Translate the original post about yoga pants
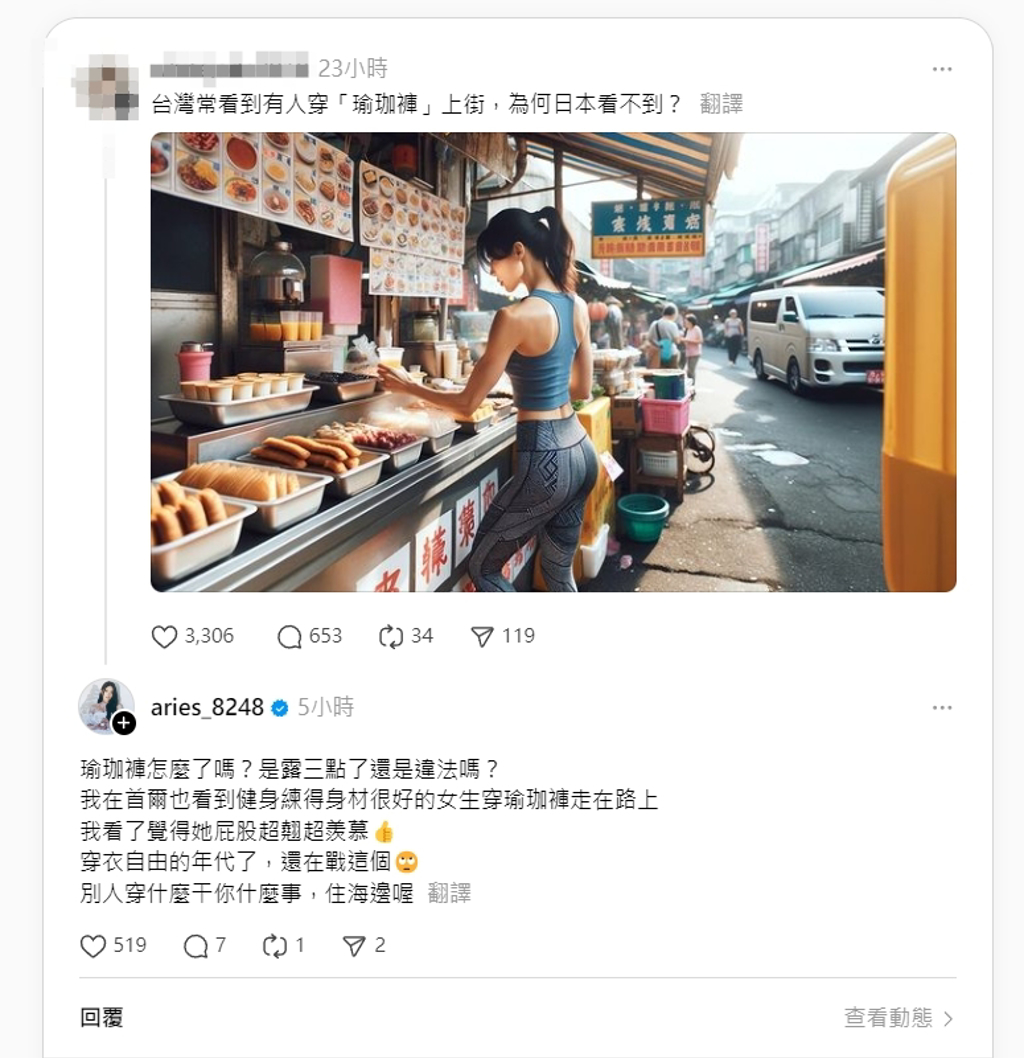 pos(721,104)
